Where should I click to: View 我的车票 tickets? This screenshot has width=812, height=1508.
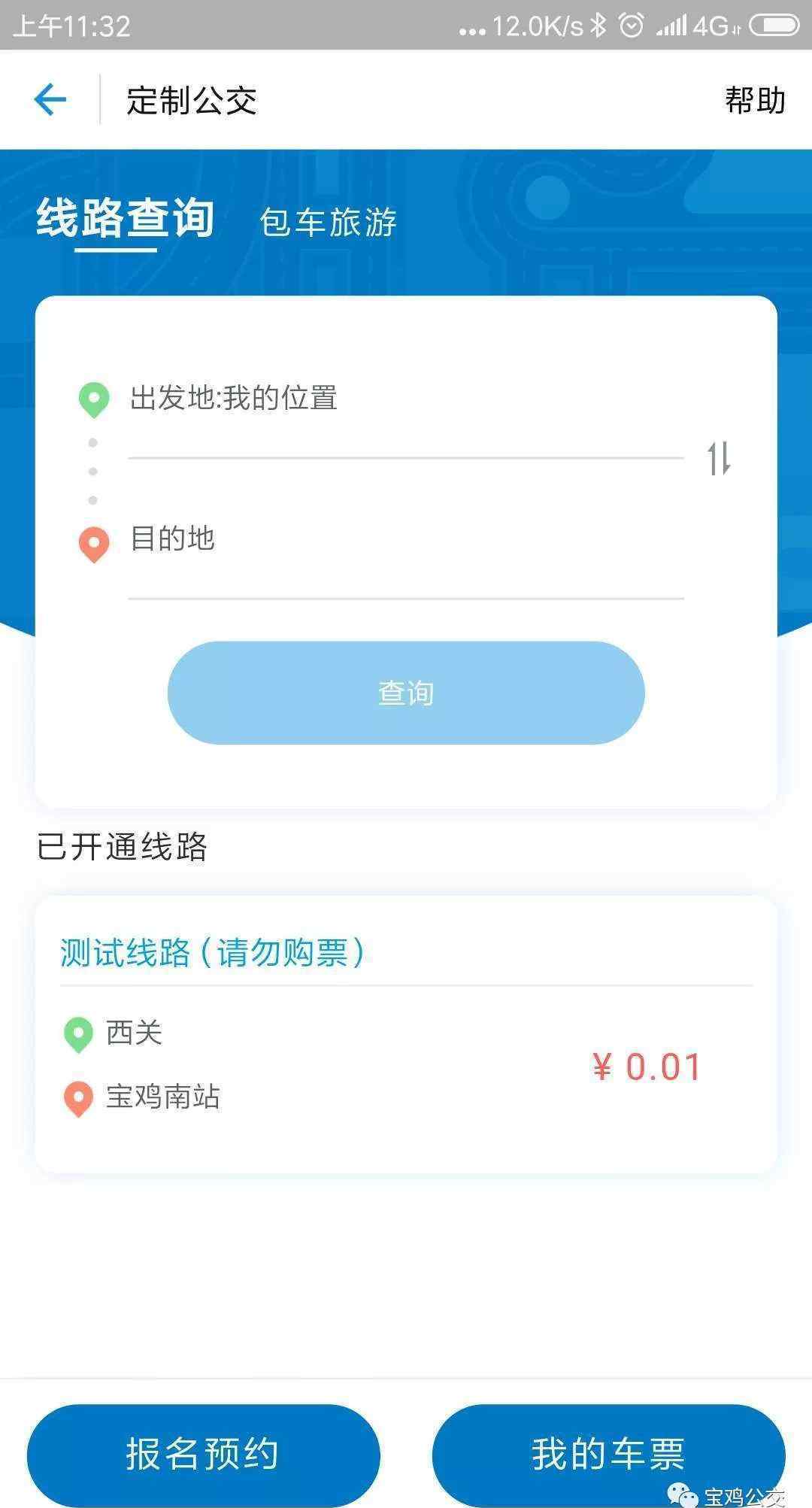tap(607, 1454)
